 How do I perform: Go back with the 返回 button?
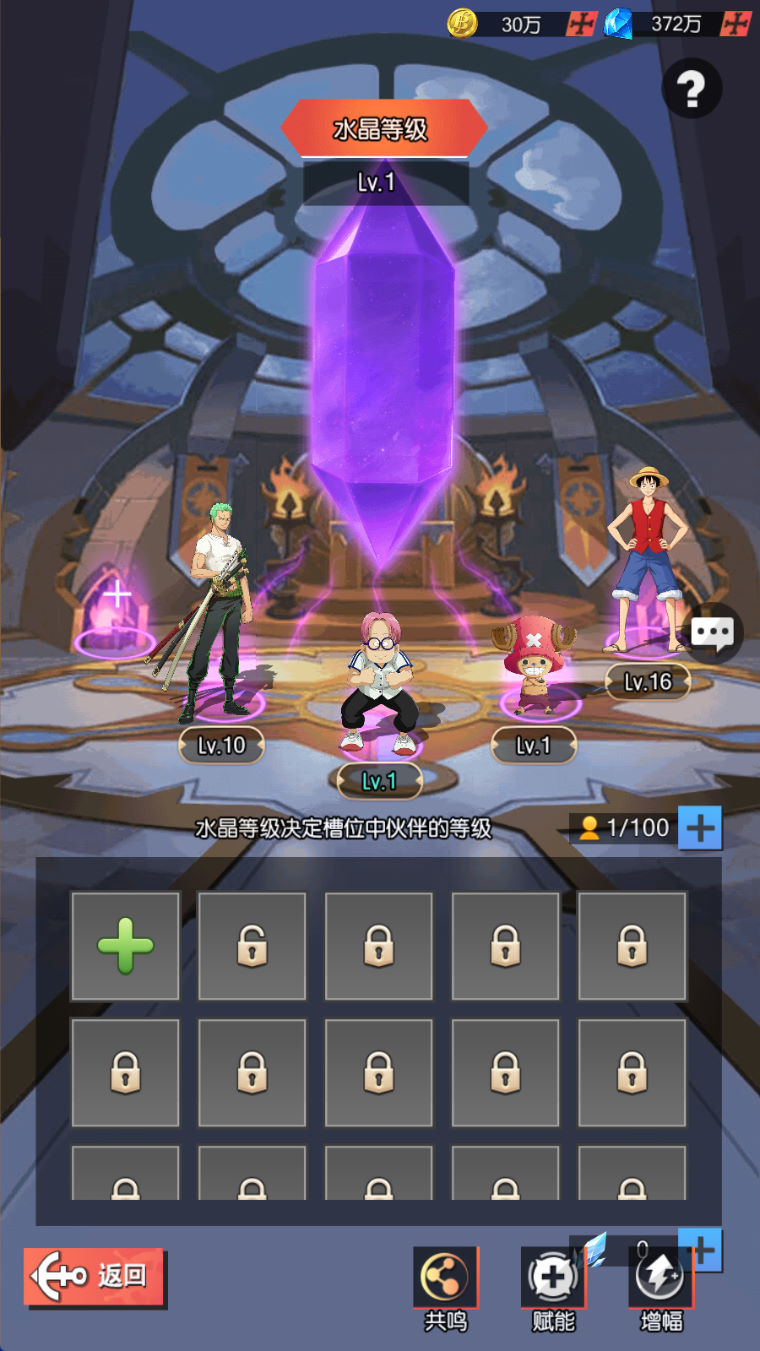95,1276
